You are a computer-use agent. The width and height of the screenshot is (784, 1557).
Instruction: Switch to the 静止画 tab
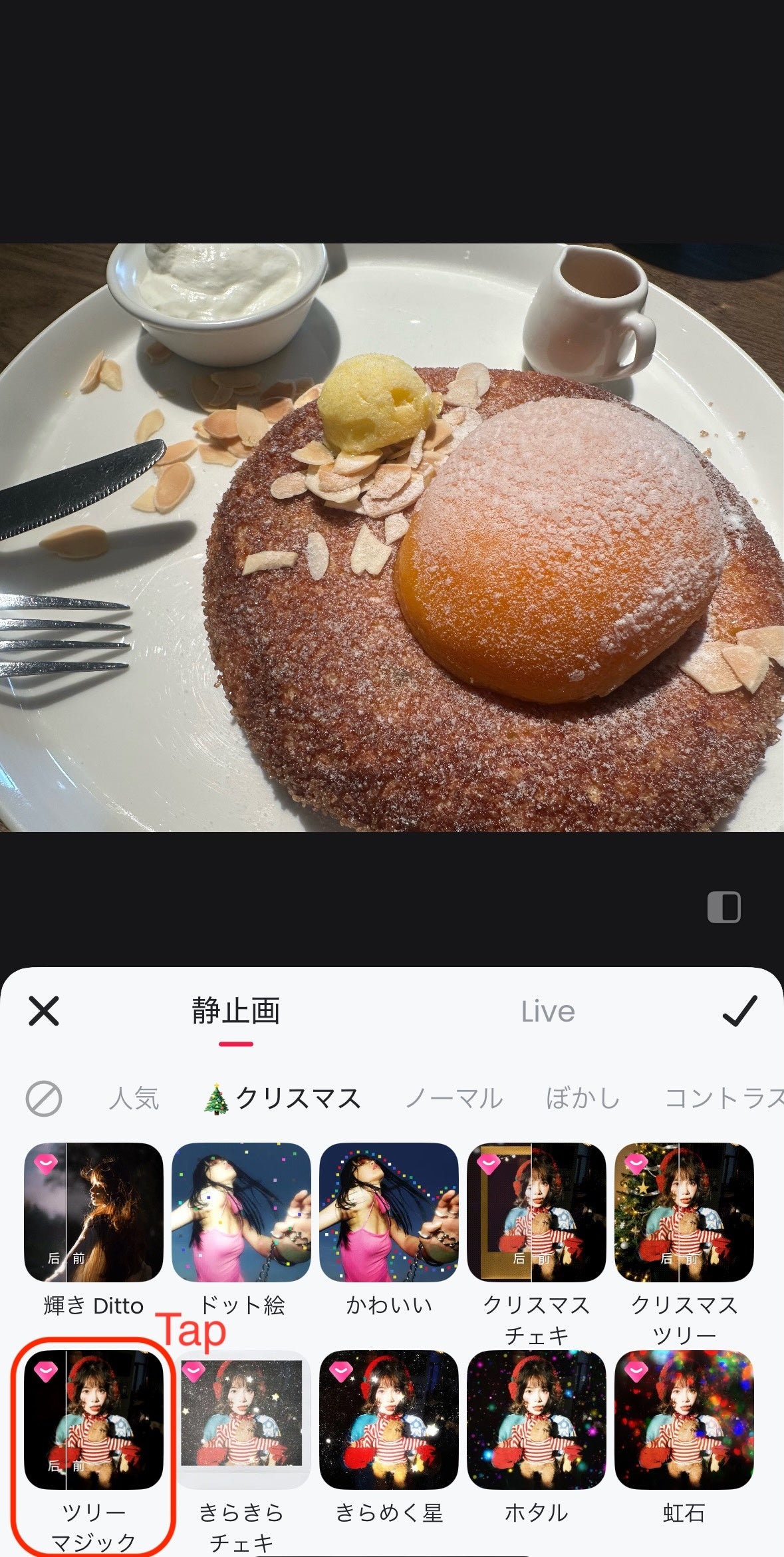point(235,1012)
